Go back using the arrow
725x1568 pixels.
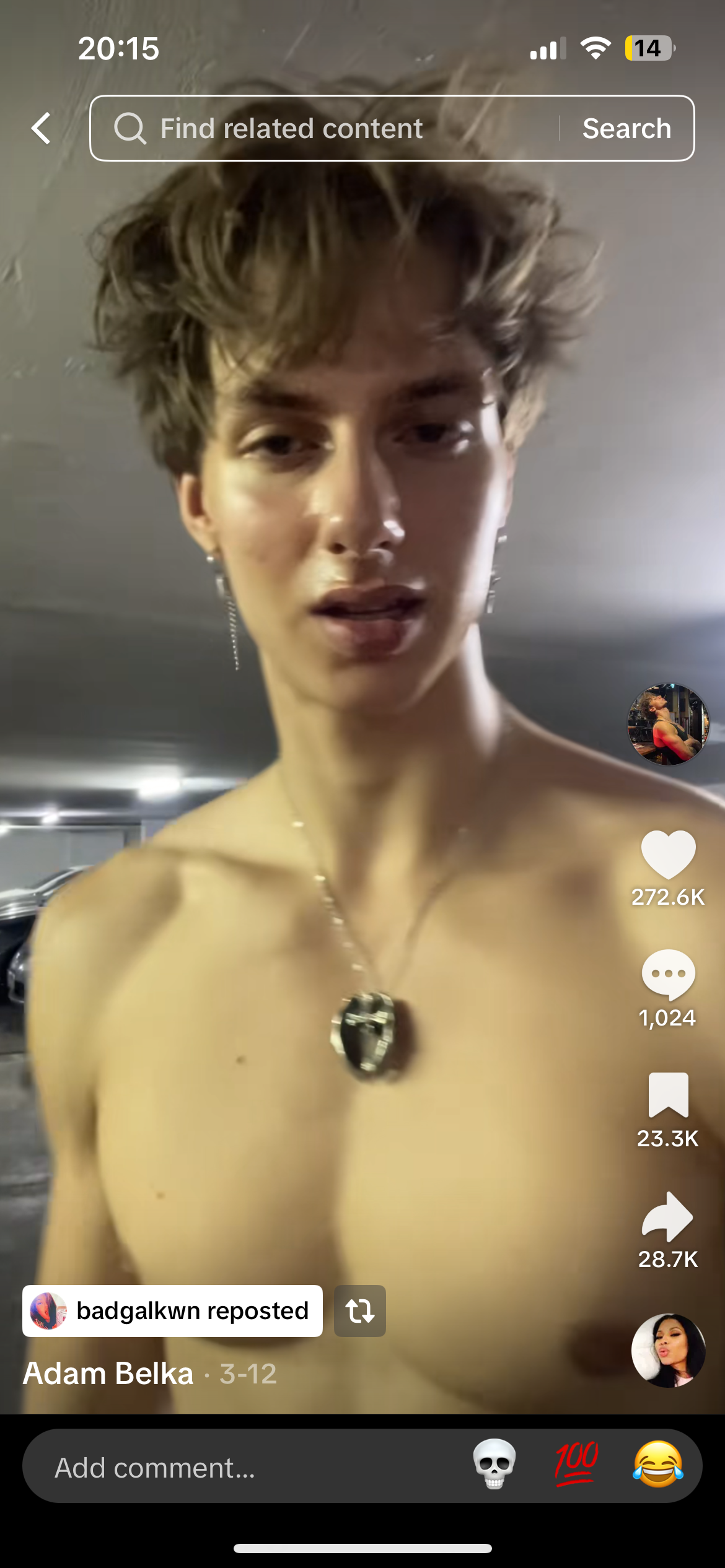41,128
